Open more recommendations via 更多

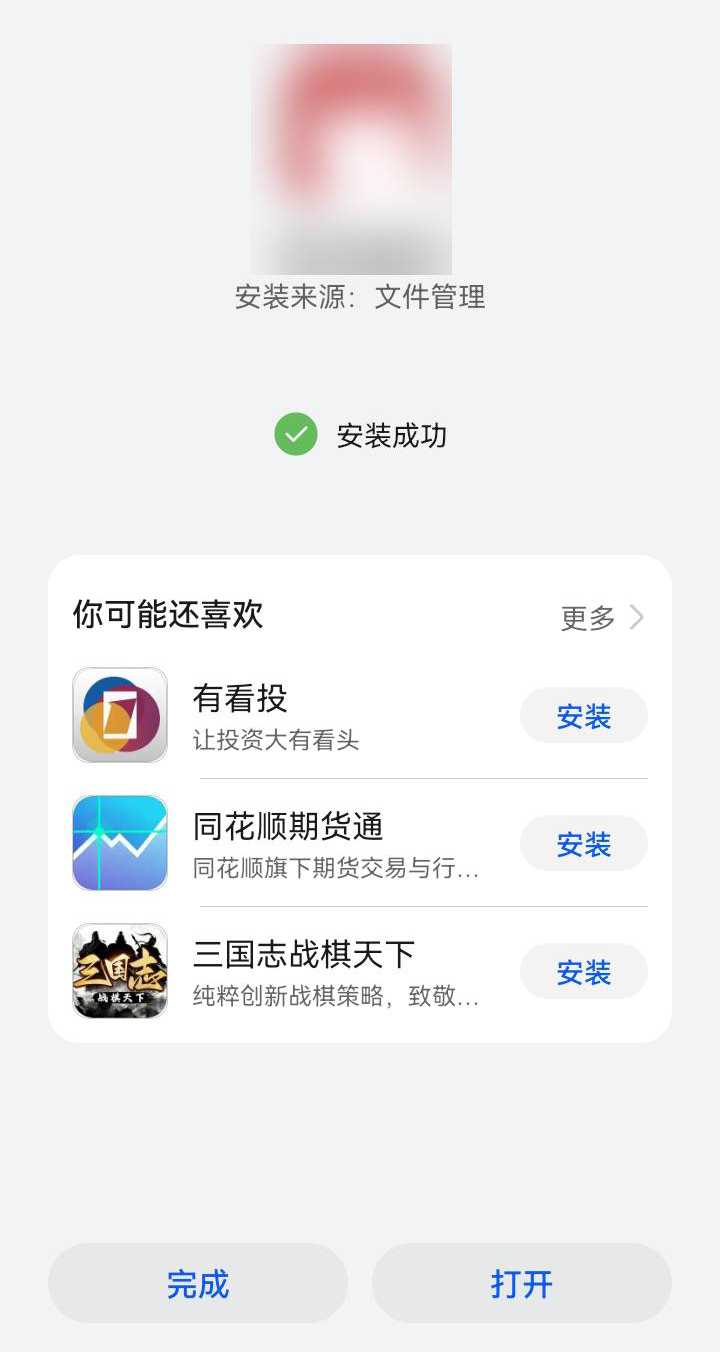point(586,618)
